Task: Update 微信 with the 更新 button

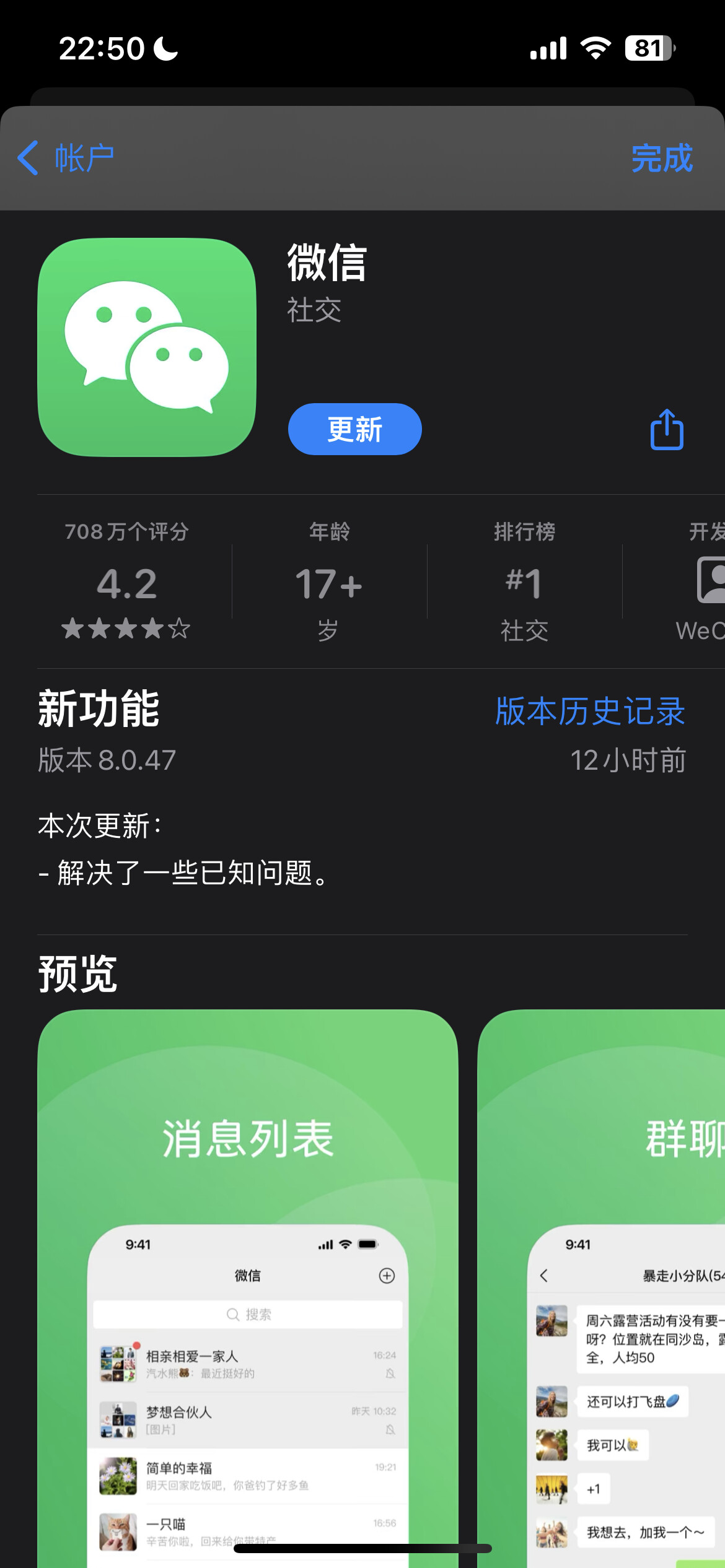Action: 354,429
